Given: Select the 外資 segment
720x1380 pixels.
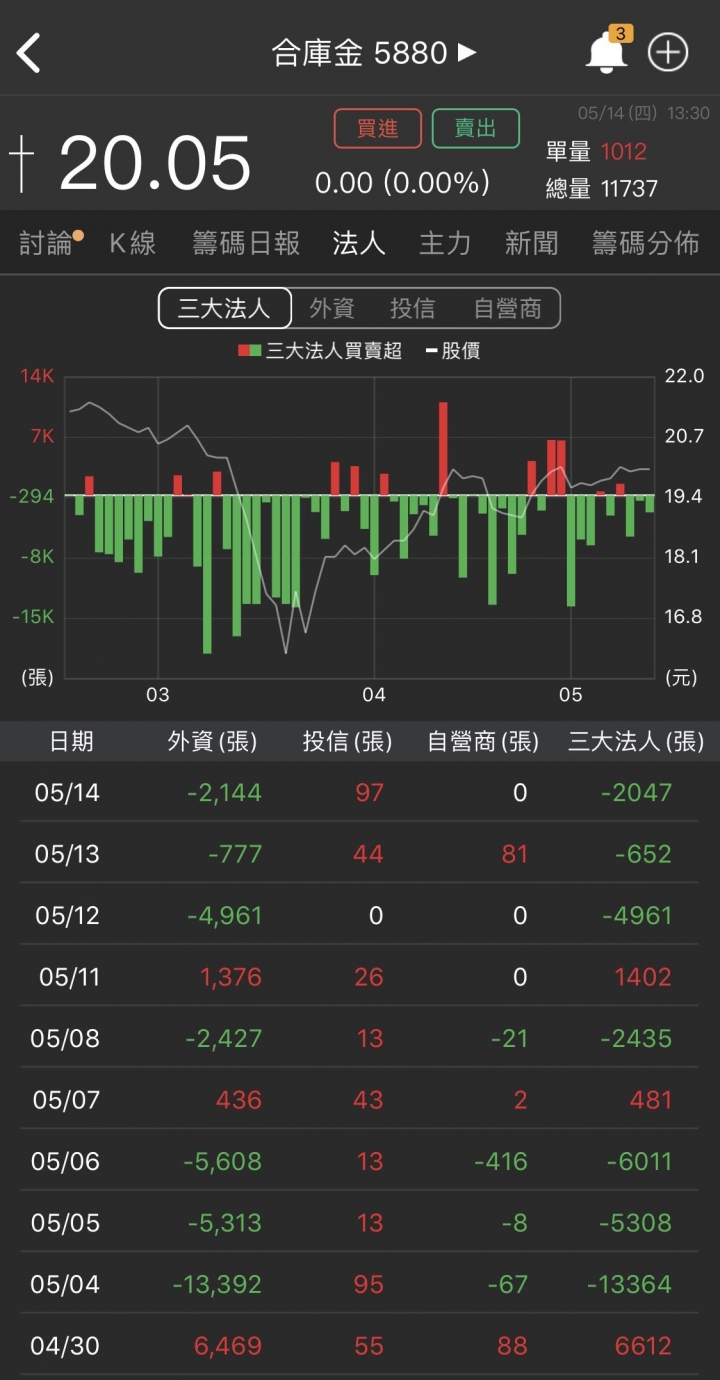Looking at the screenshot, I should tap(332, 308).
